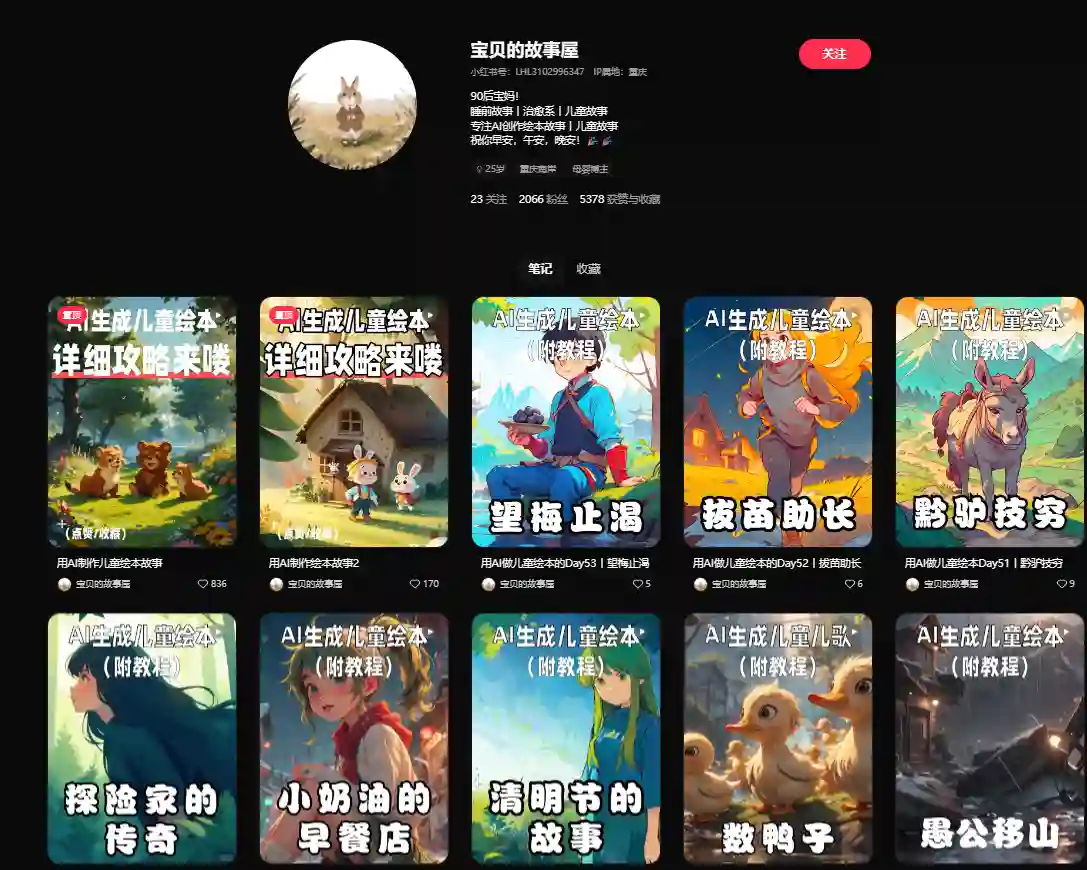The height and width of the screenshot is (870, 1087).
Task: Open the profile avatar picture
Action: coord(352,104)
